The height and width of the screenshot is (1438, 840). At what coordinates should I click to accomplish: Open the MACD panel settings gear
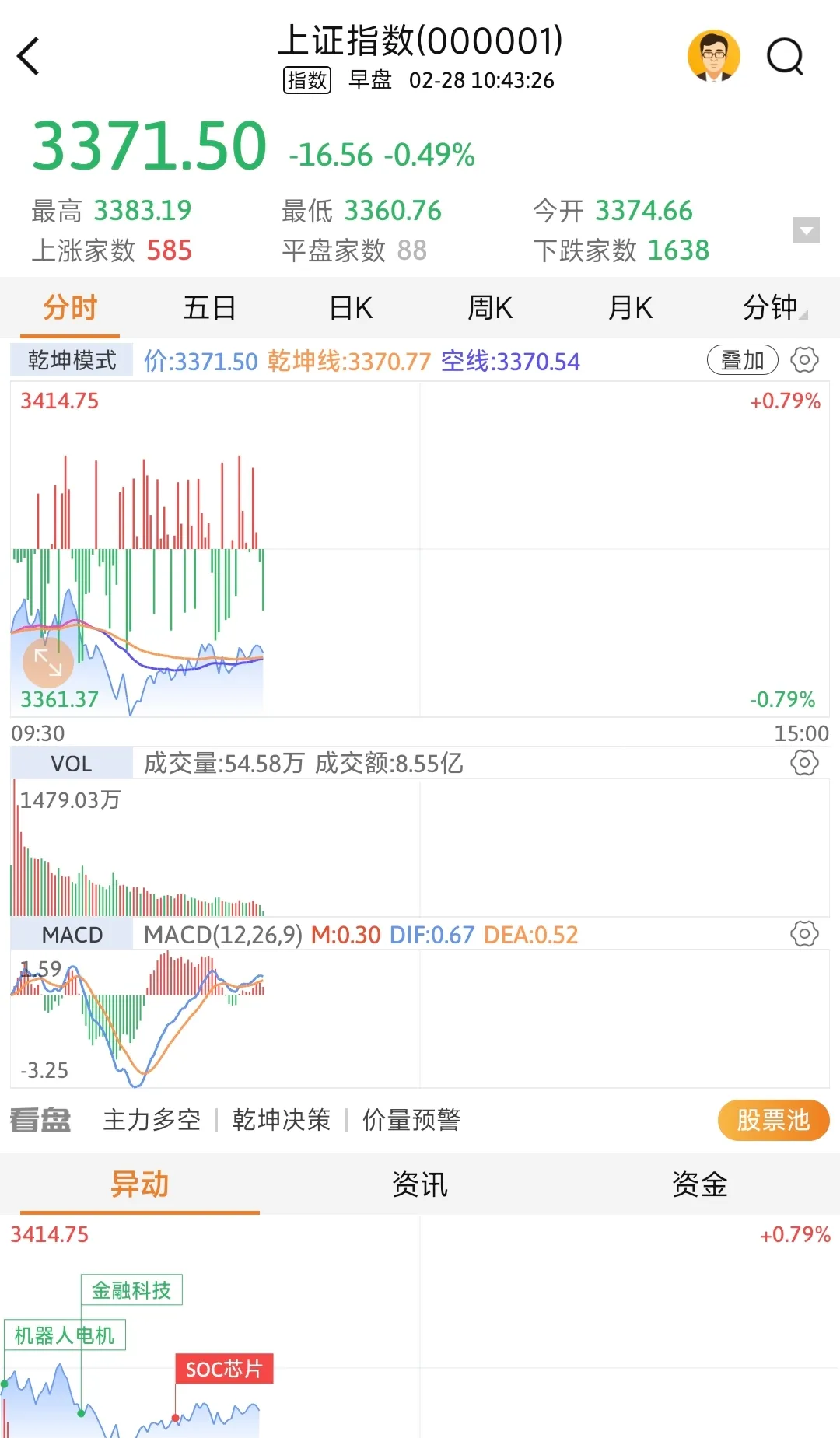tap(805, 934)
